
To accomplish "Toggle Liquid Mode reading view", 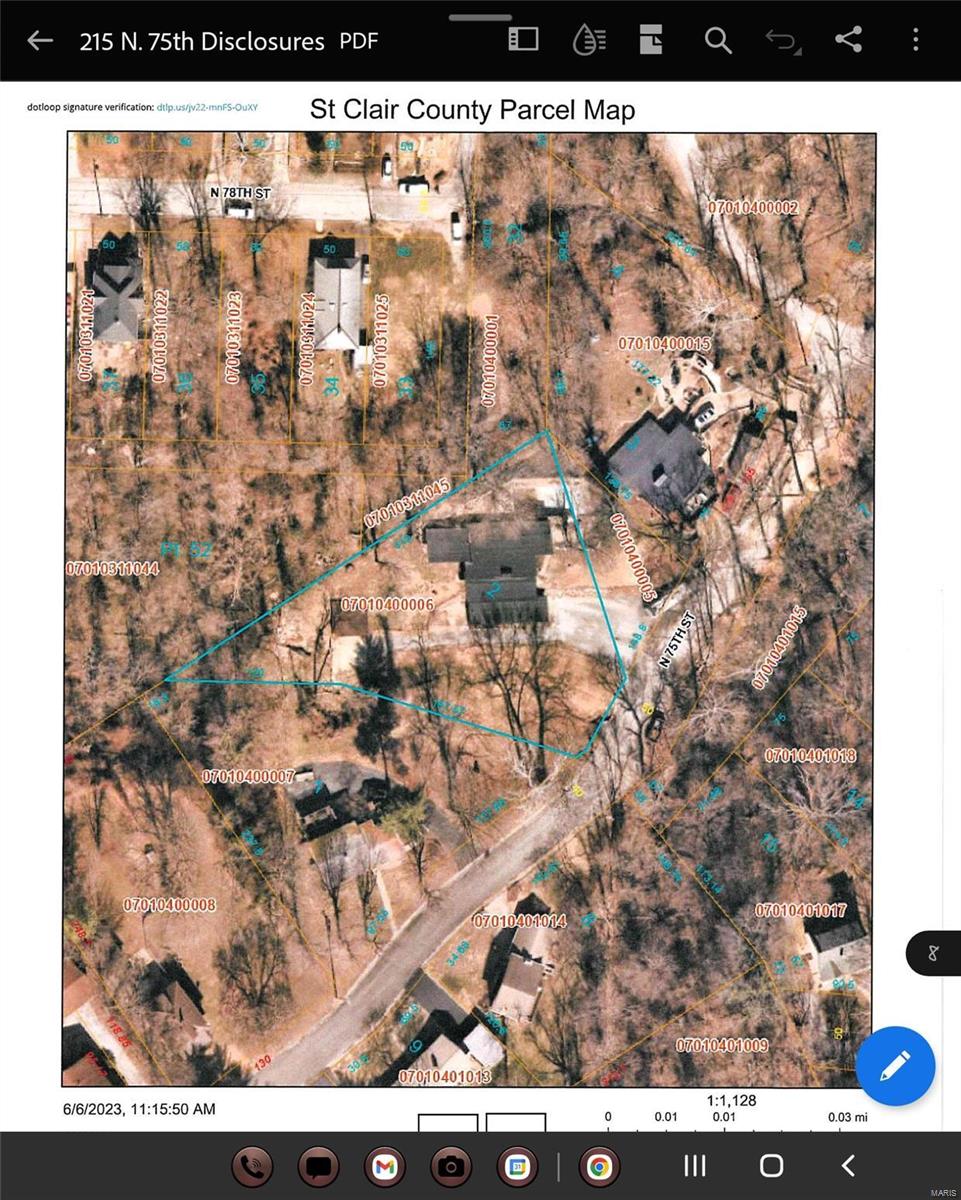I will click(x=588, y=40).
